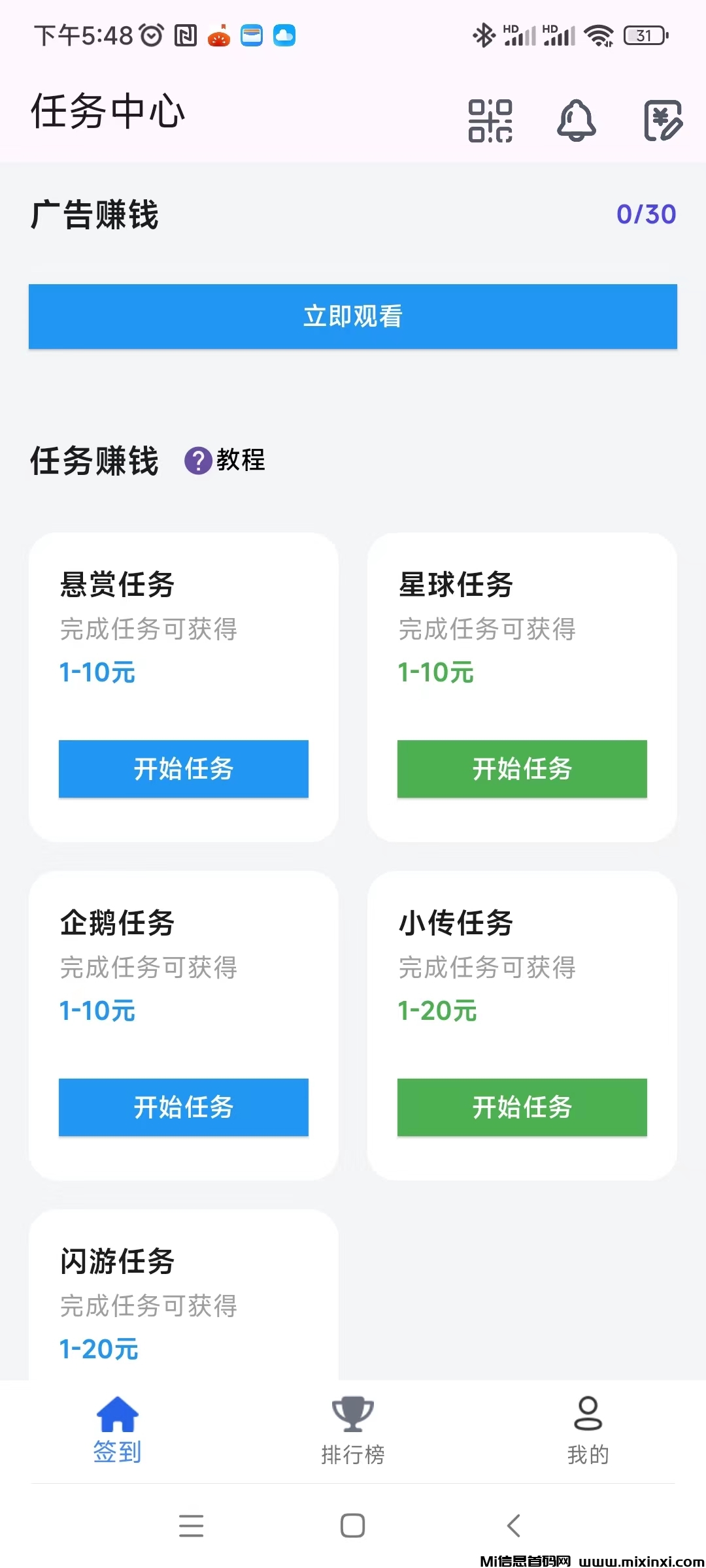Check the 0/30 ad progress counter
706x1568 pixels.
647,214
